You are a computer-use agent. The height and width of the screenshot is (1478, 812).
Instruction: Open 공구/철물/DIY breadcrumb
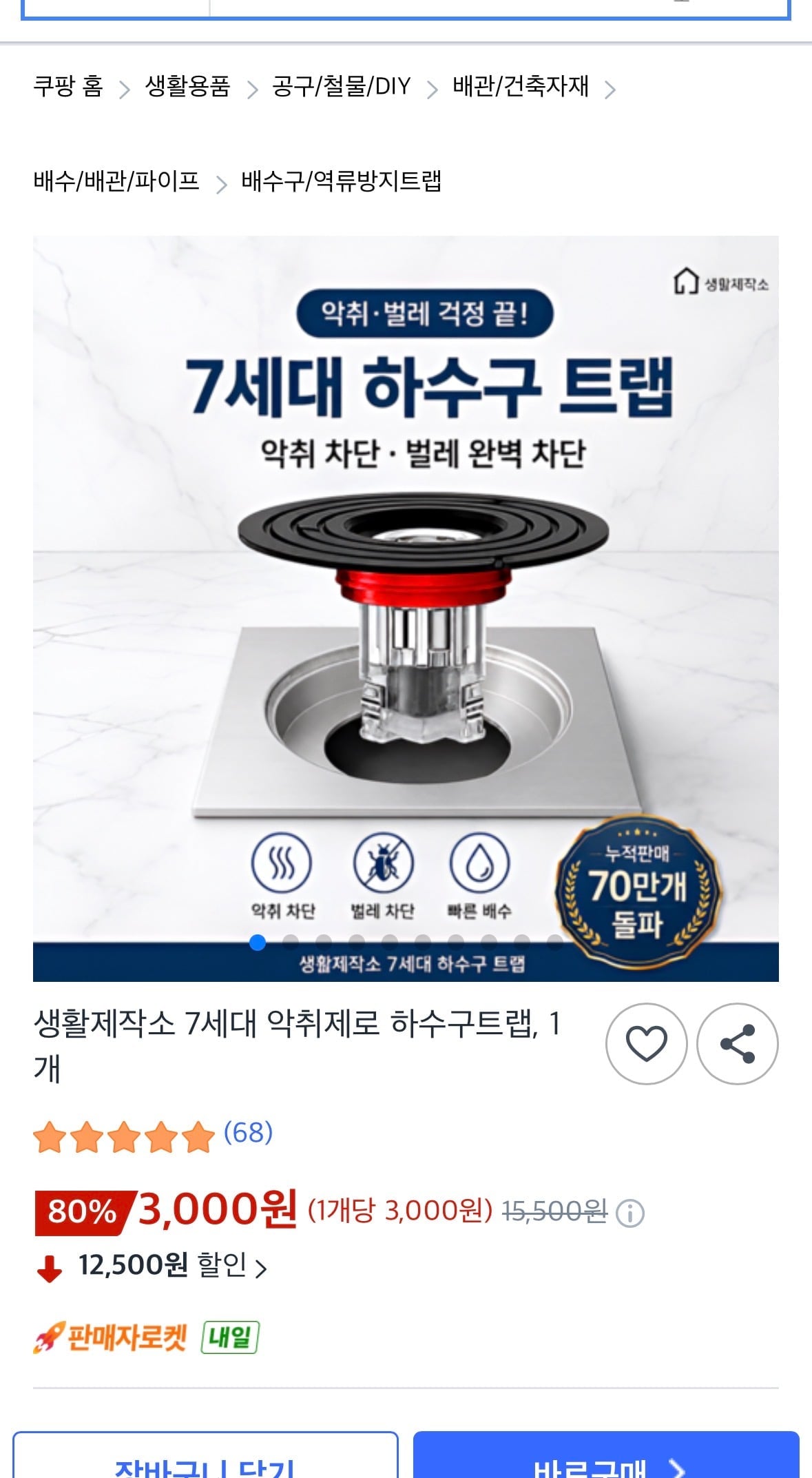341,87
